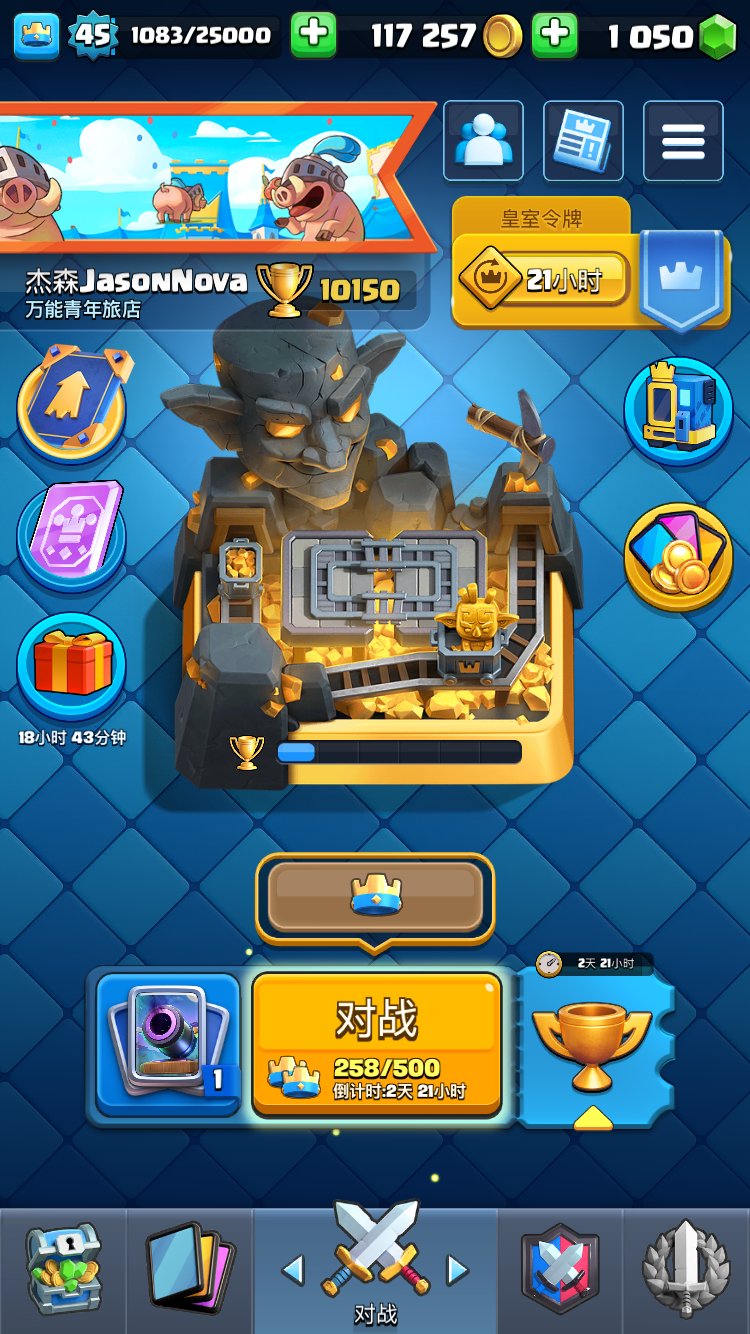Add experience with the plus button next to 1083/25000
Screen dimensions: 750x1334
click(x=313, y=36)
